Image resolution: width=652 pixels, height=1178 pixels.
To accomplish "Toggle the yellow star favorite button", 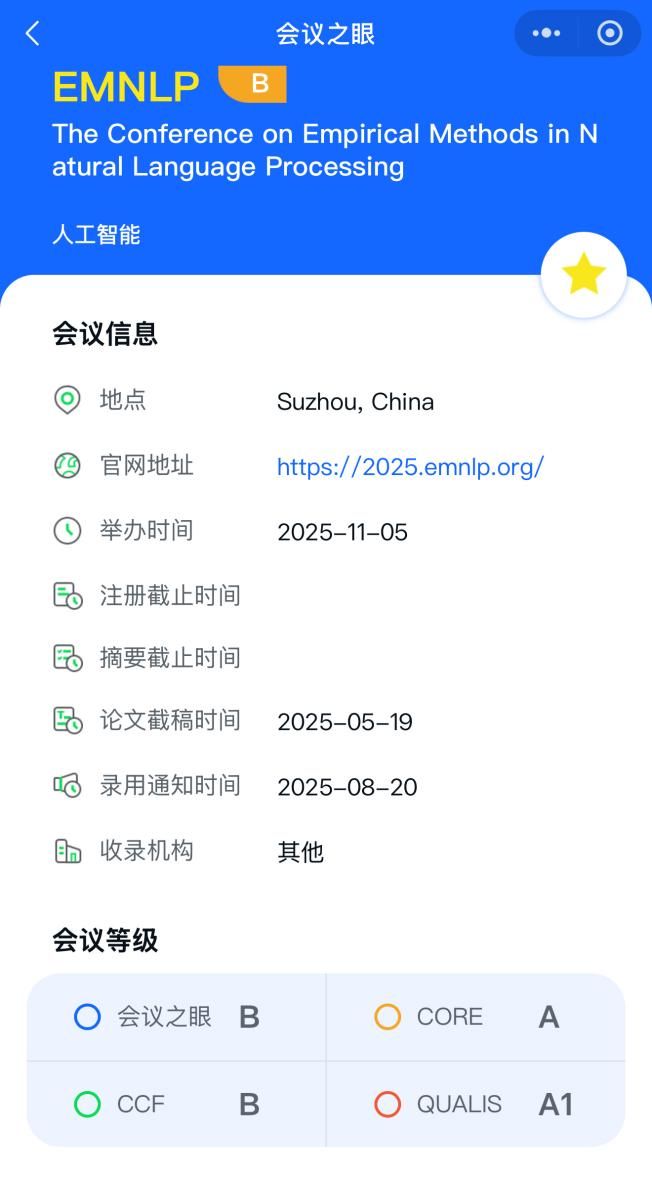I will (x=584, y=274).
